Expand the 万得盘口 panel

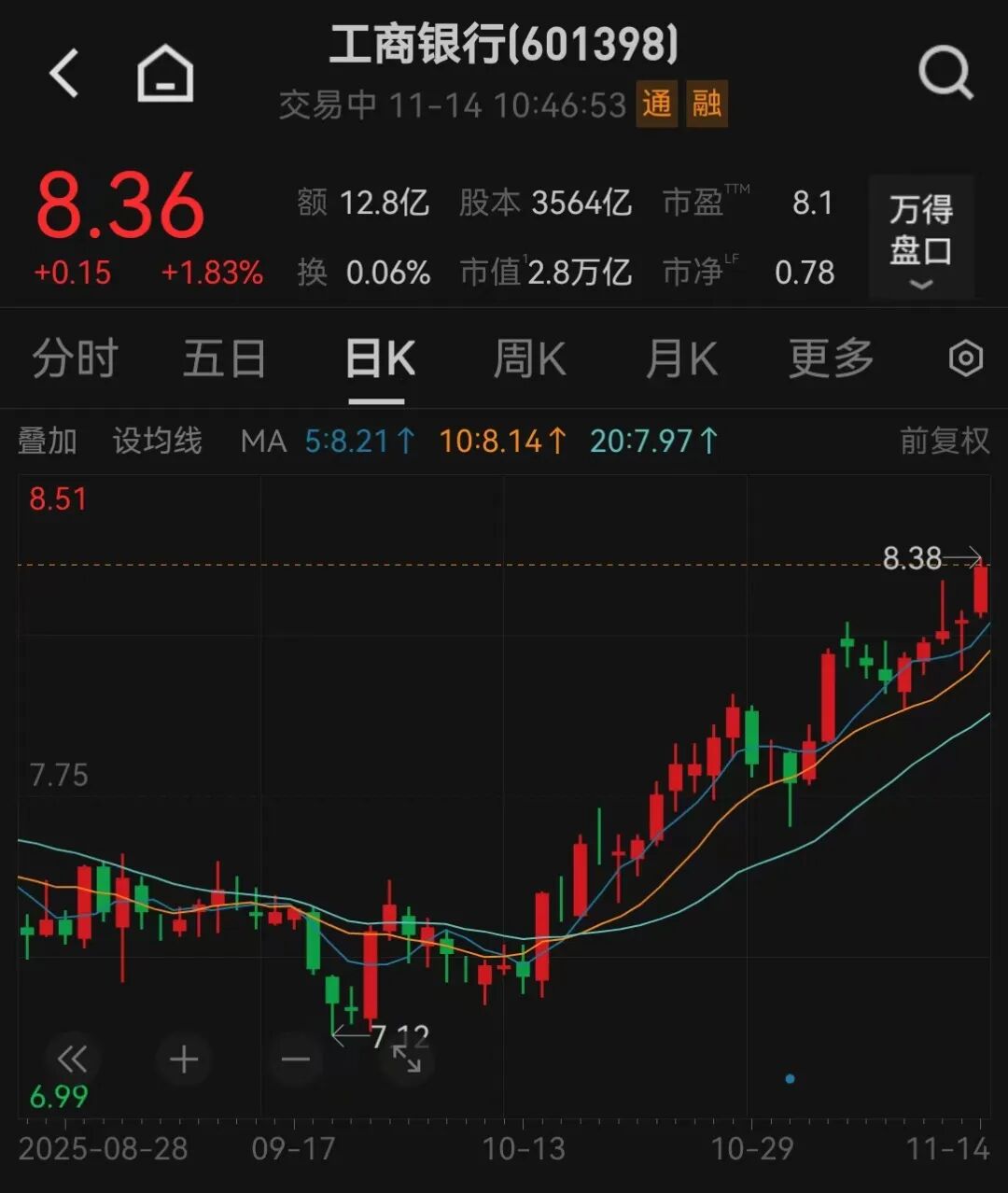[x=920, y=237]
